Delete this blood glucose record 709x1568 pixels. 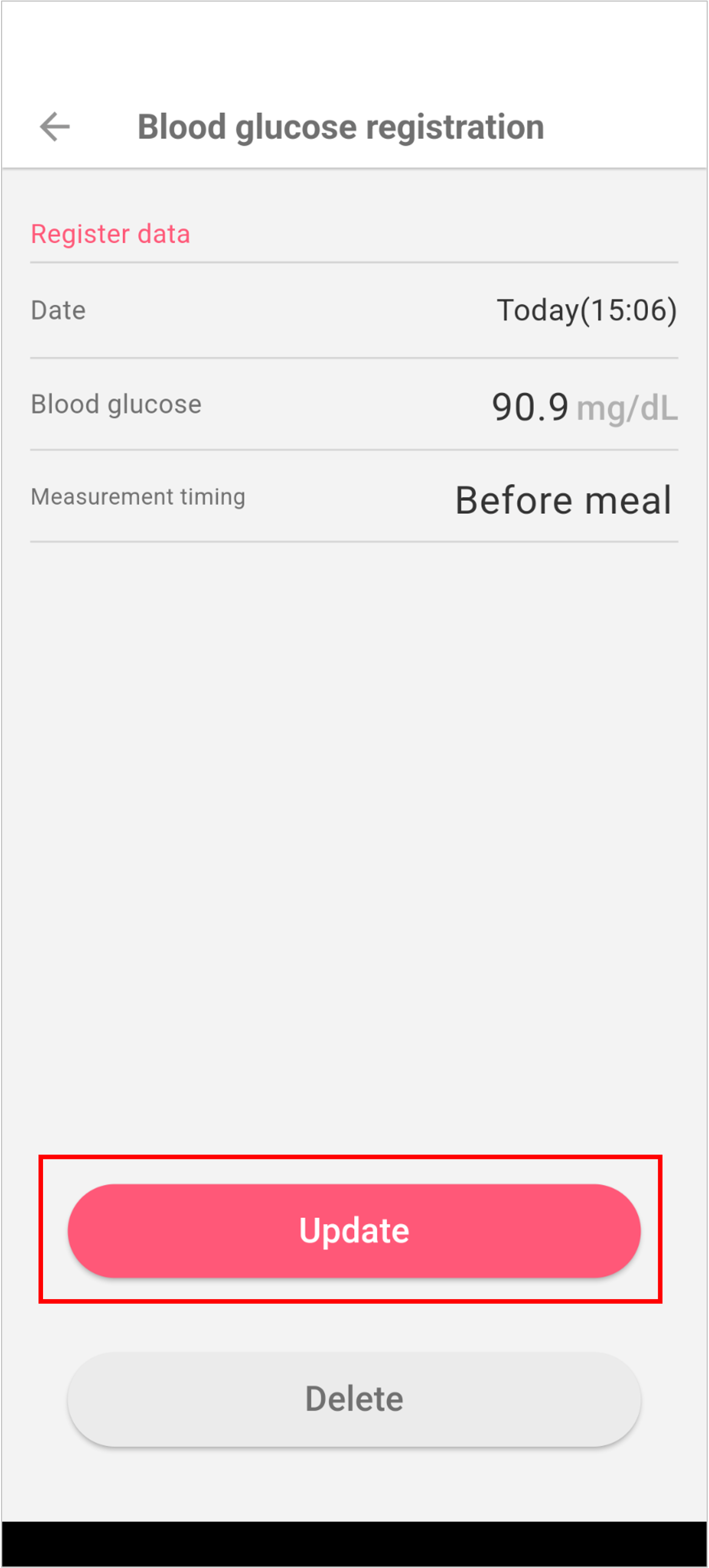click(x=354, y=1399)
